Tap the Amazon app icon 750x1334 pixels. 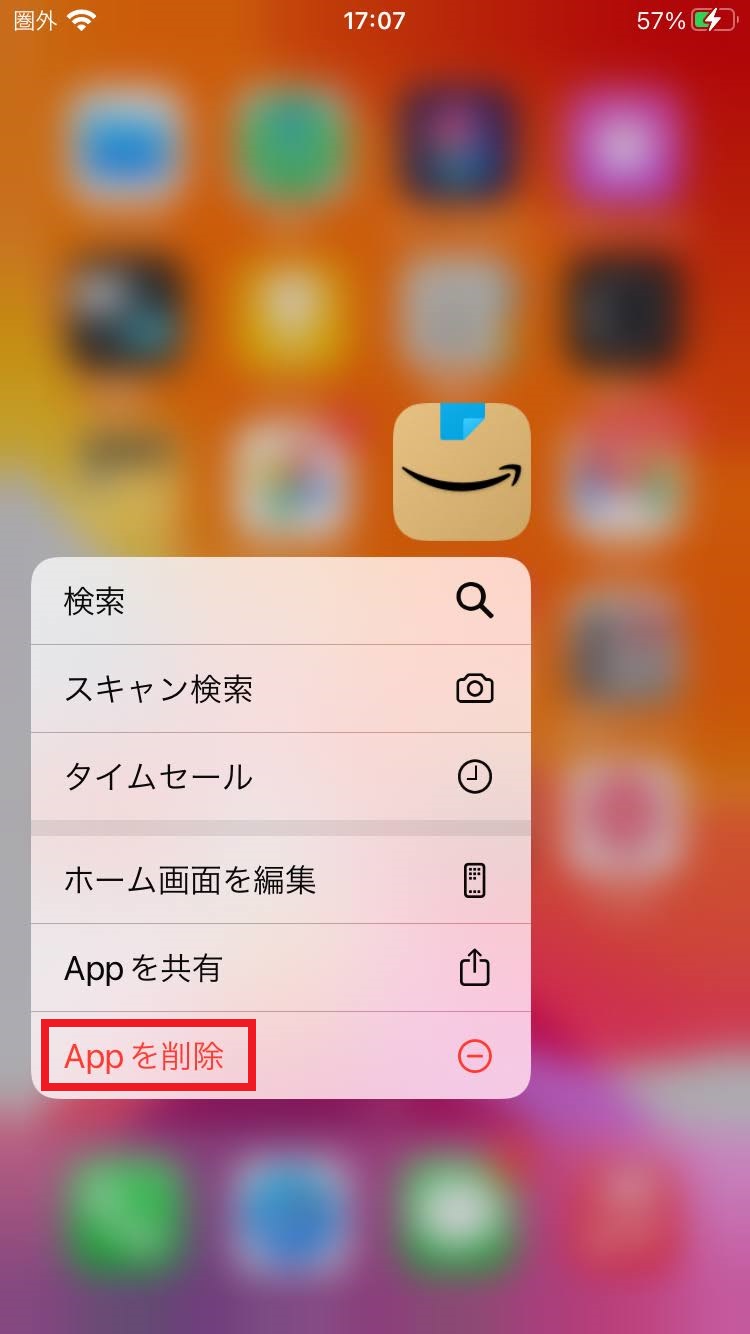tap(461, 471)
